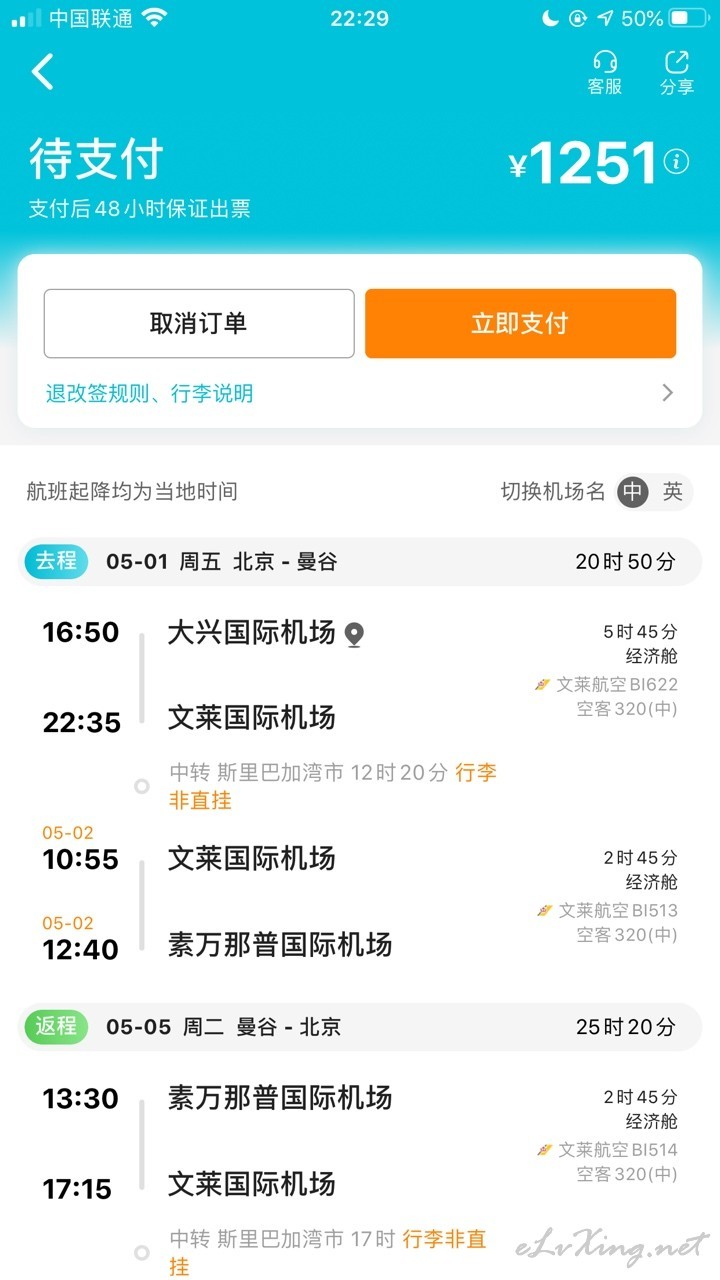Share this order via 分享
The height and width of the screenshot is (1280, 720).
coord(677,73)
